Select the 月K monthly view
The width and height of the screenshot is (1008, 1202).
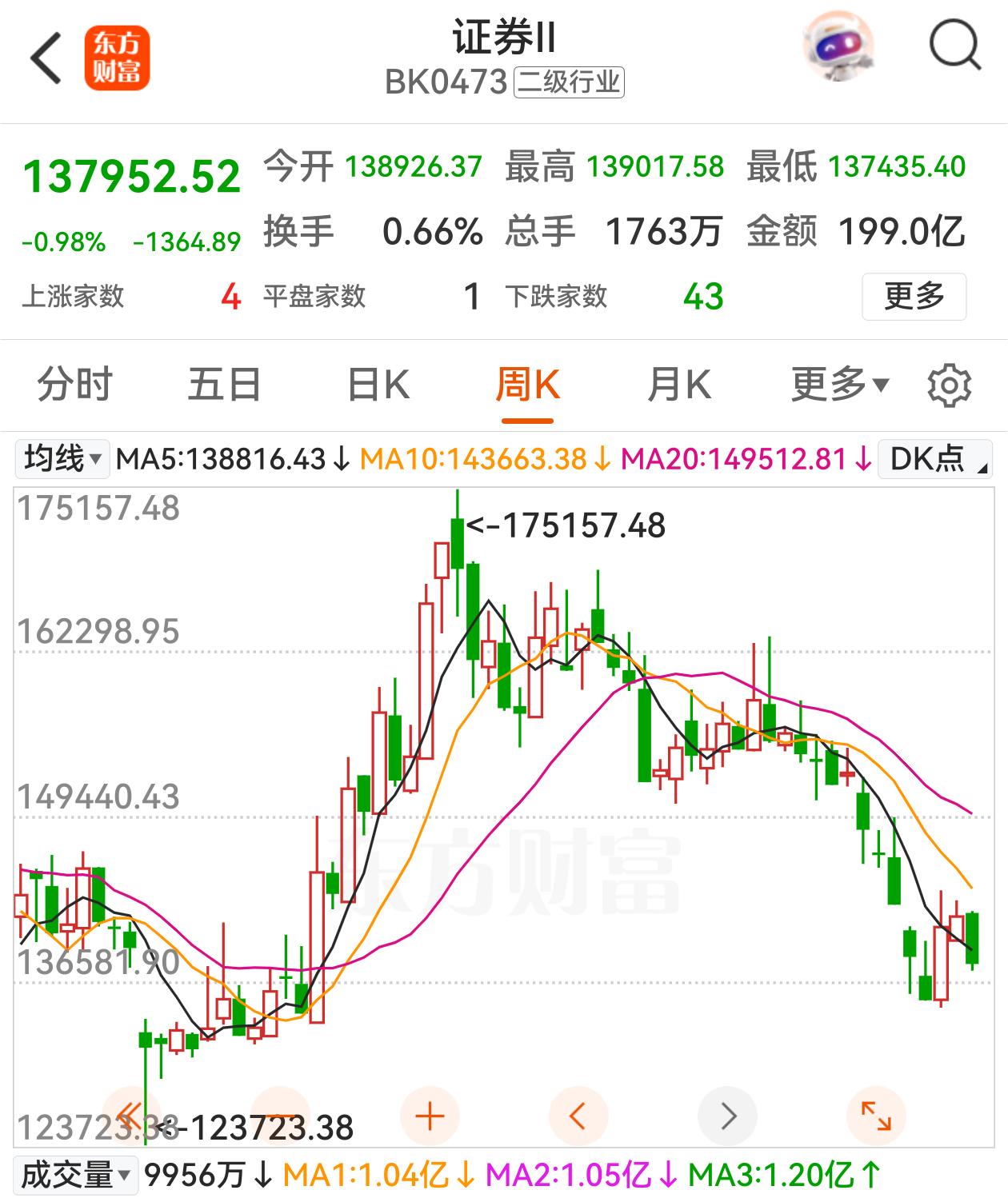pyautogui.click(x=679, y=385)
